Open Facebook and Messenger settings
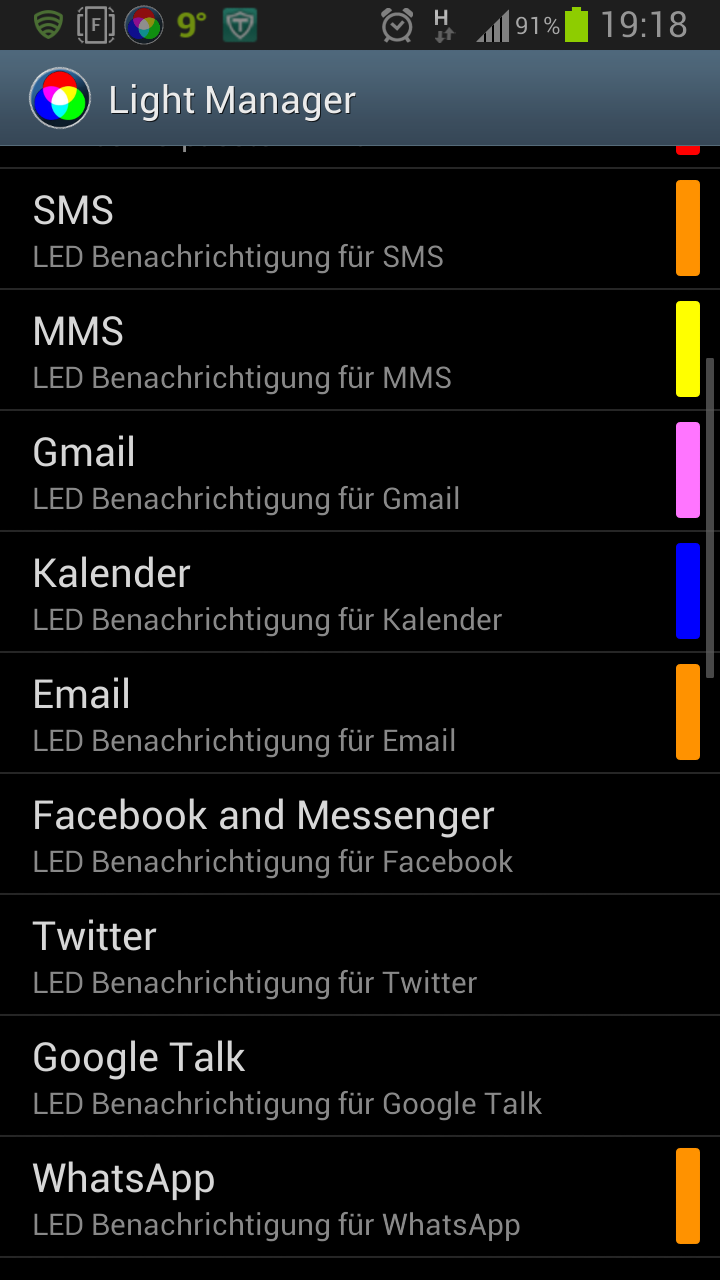Image resolution: width=720 pixels, height=1280 pixels. coord(360,834)
